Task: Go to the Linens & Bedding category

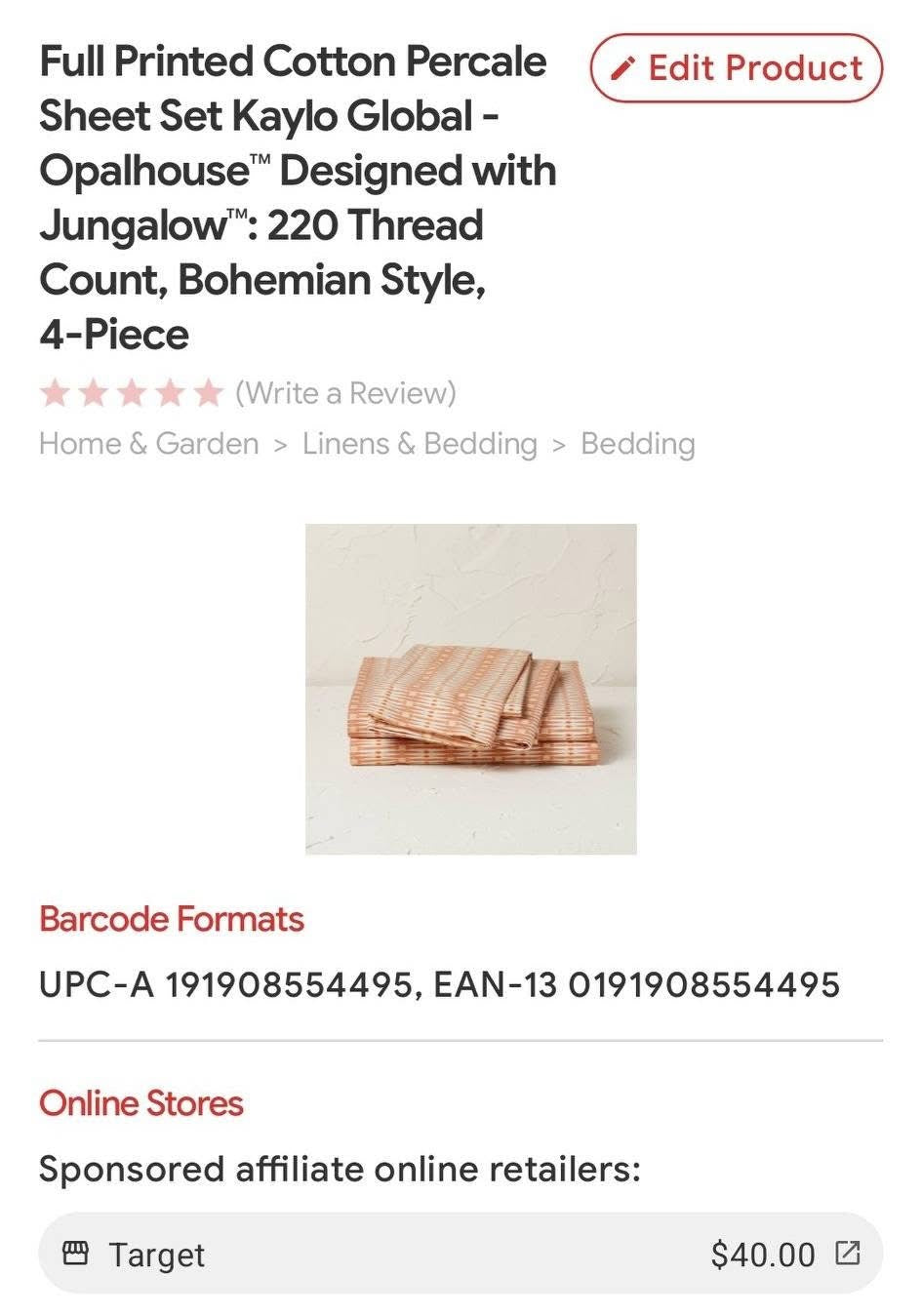Action: pyautogui.click(x=420, y=444)
